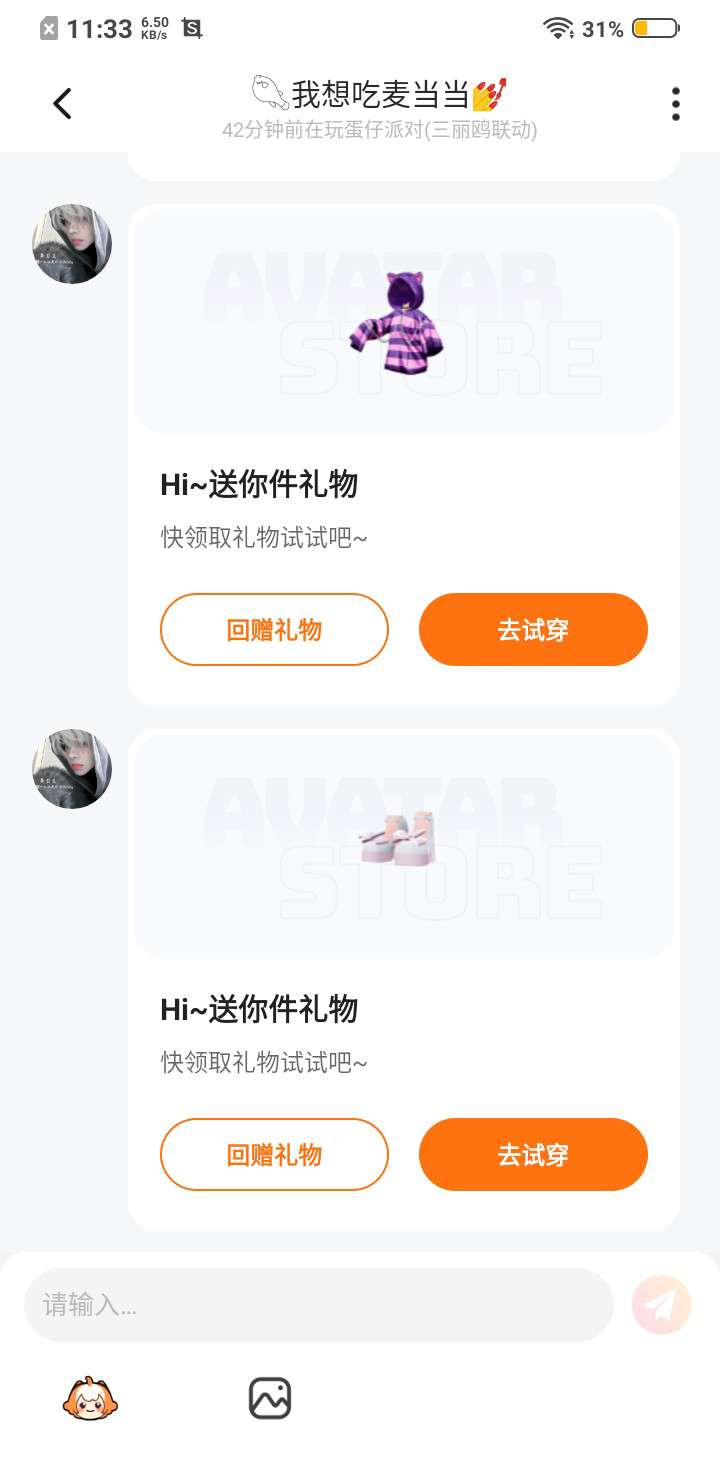The image size is (720, 1460).
Task: Tap 回赠礼物 under the purple hoodie gift
Action: tap(274, 630)
